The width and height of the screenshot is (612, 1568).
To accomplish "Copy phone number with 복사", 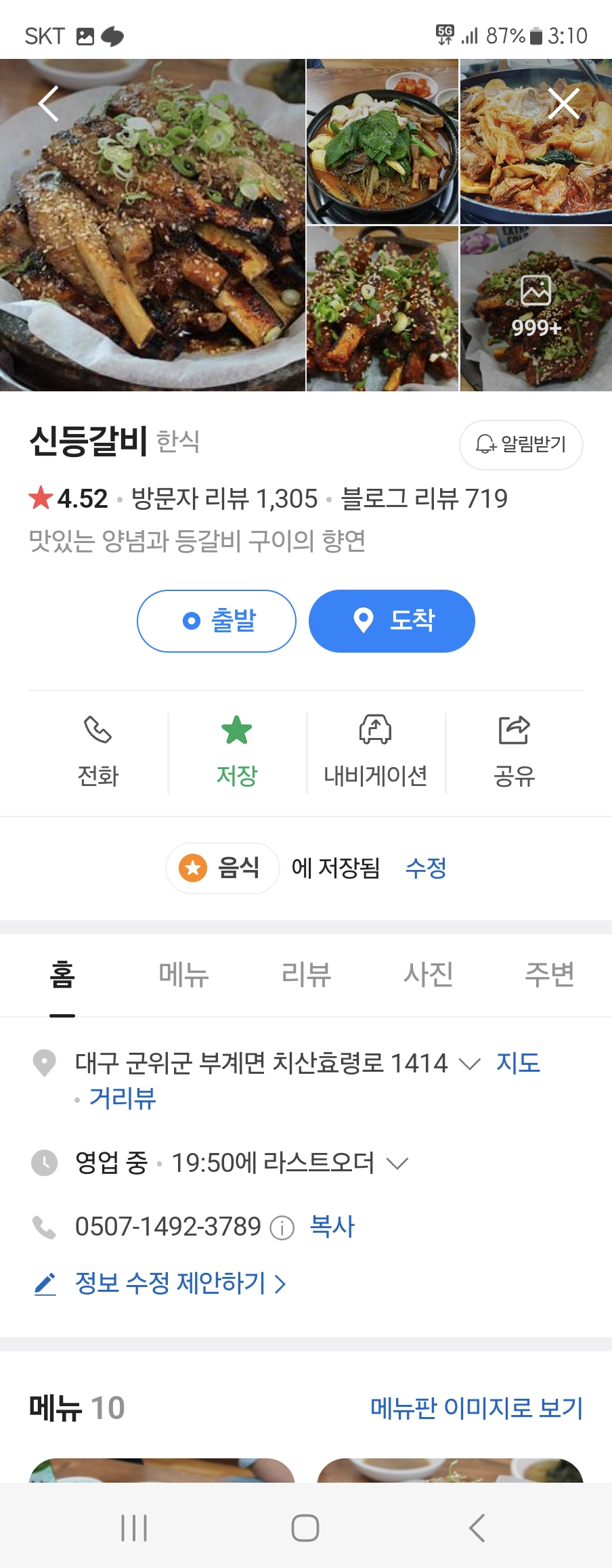I will point(332,1226).
